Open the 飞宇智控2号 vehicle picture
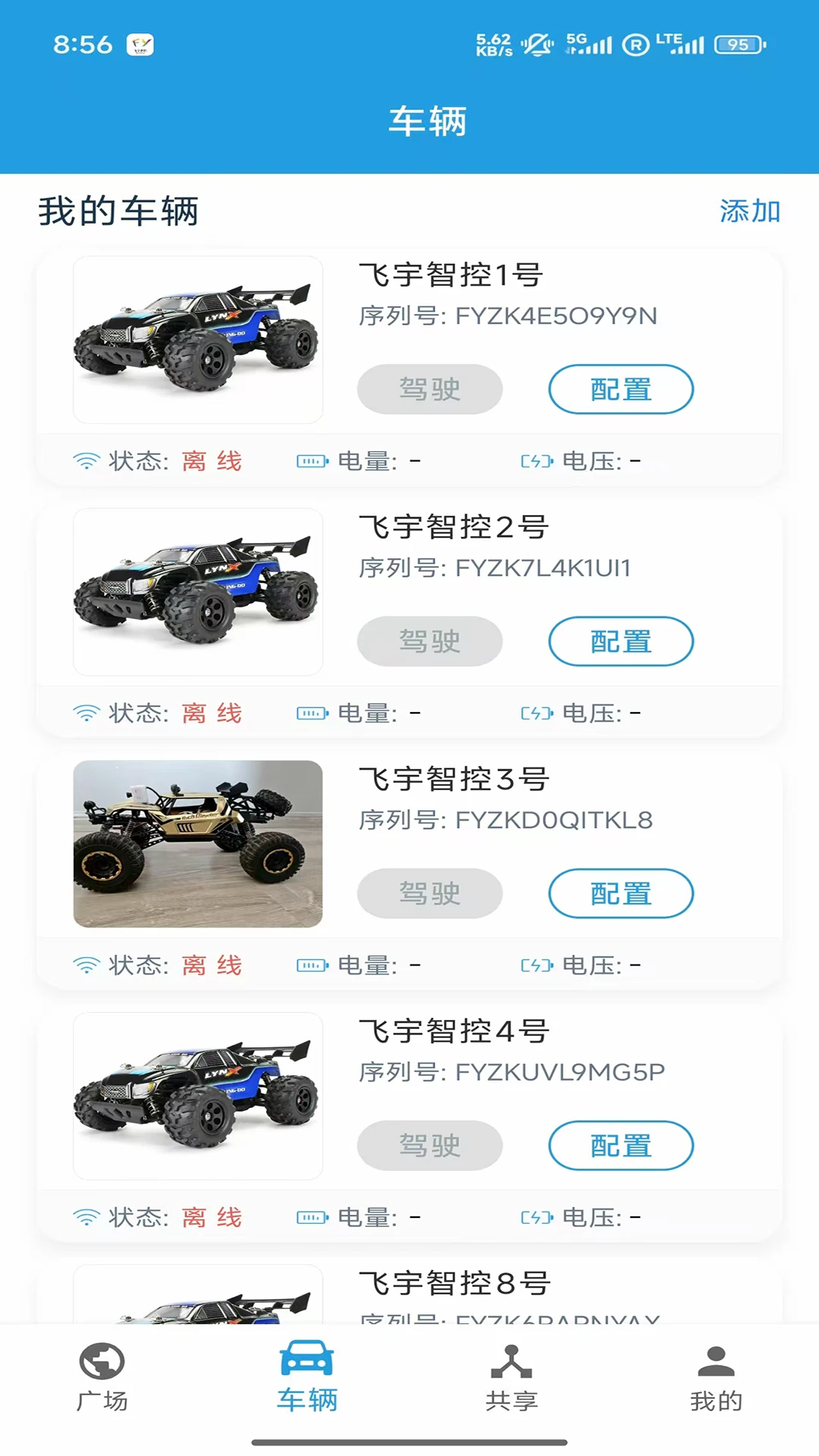The height and width of the screenshot is (1456, 819). (x=198, y=591)
